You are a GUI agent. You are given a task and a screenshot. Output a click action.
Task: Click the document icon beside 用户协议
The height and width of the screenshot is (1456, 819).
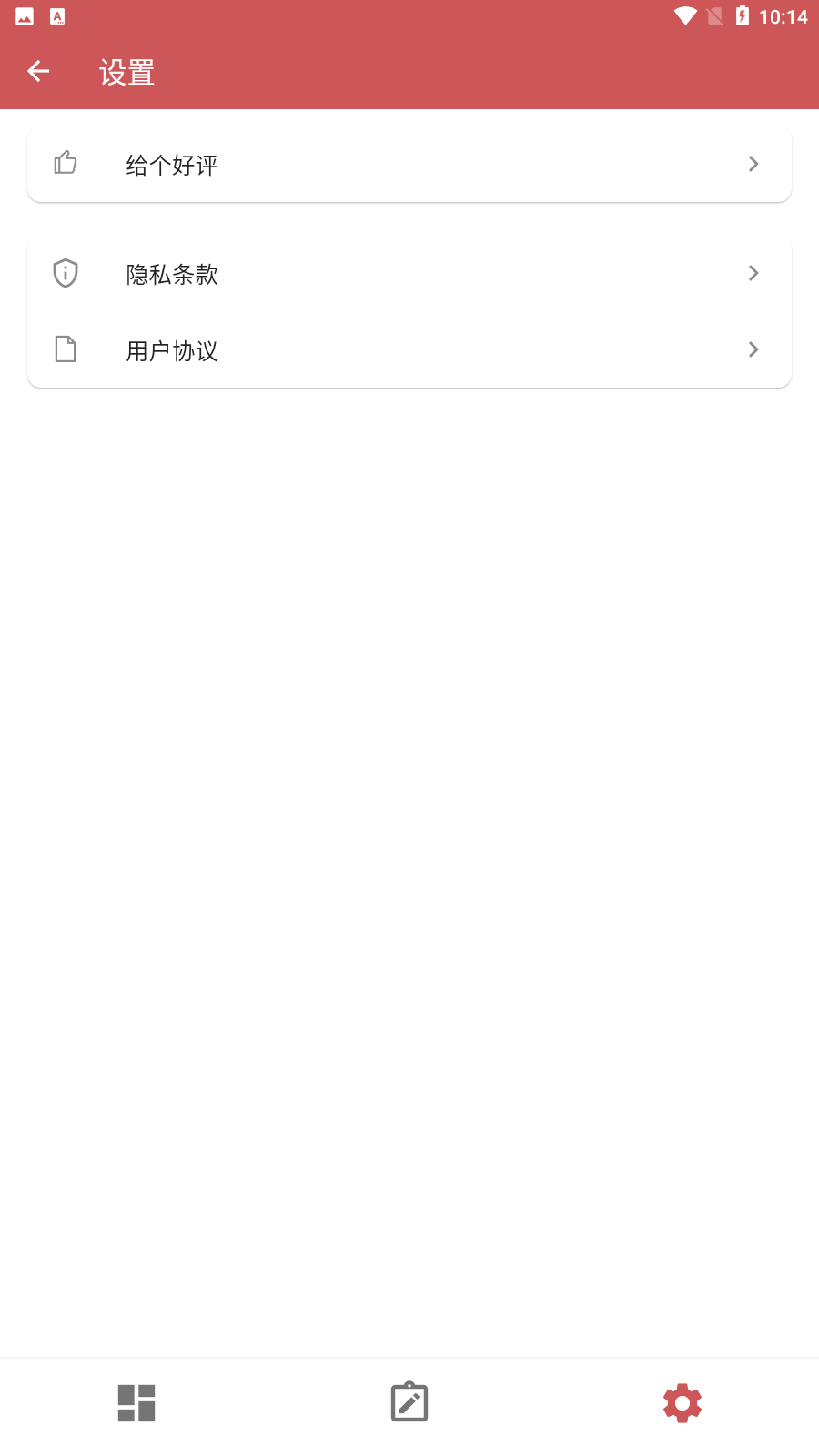coord(65,349)
